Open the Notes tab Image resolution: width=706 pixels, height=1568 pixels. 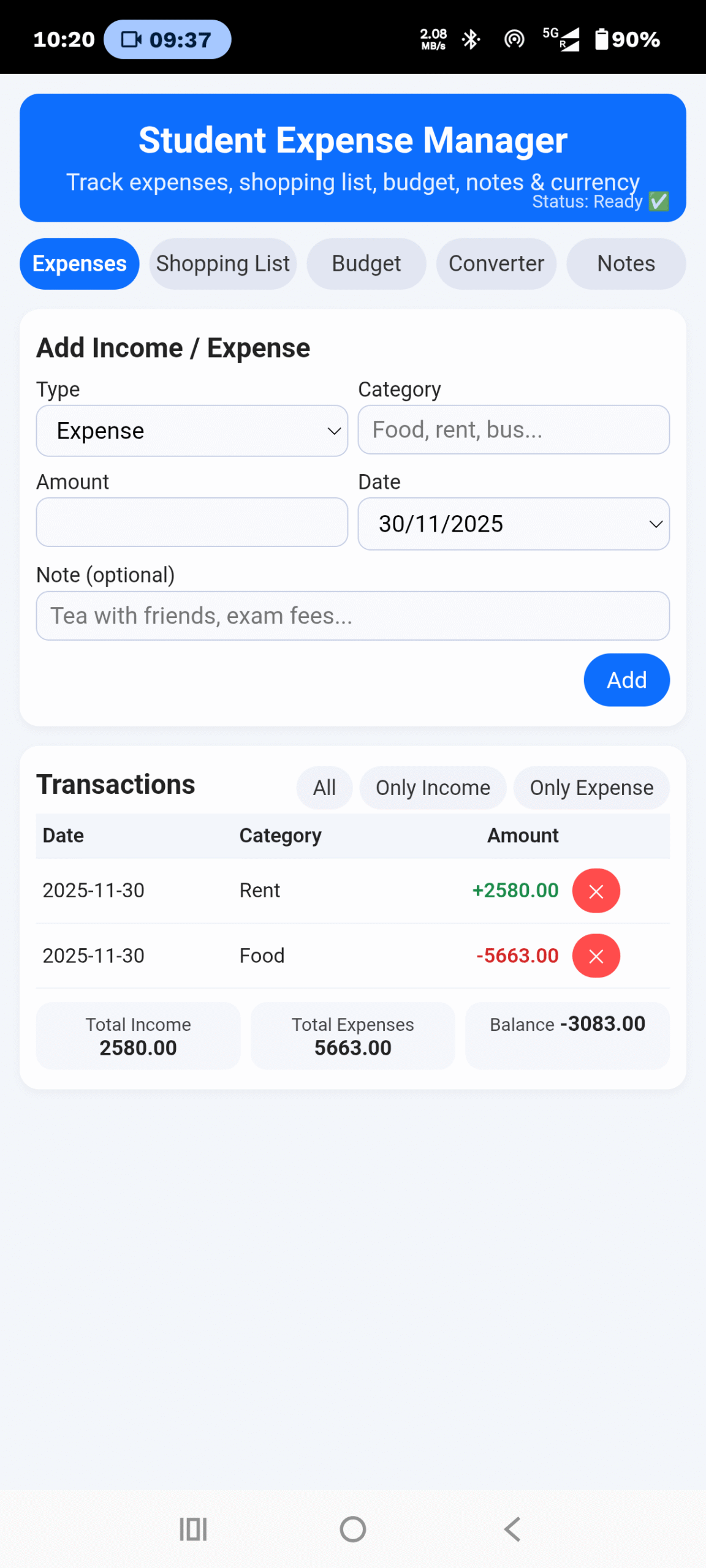click(626, 263)
